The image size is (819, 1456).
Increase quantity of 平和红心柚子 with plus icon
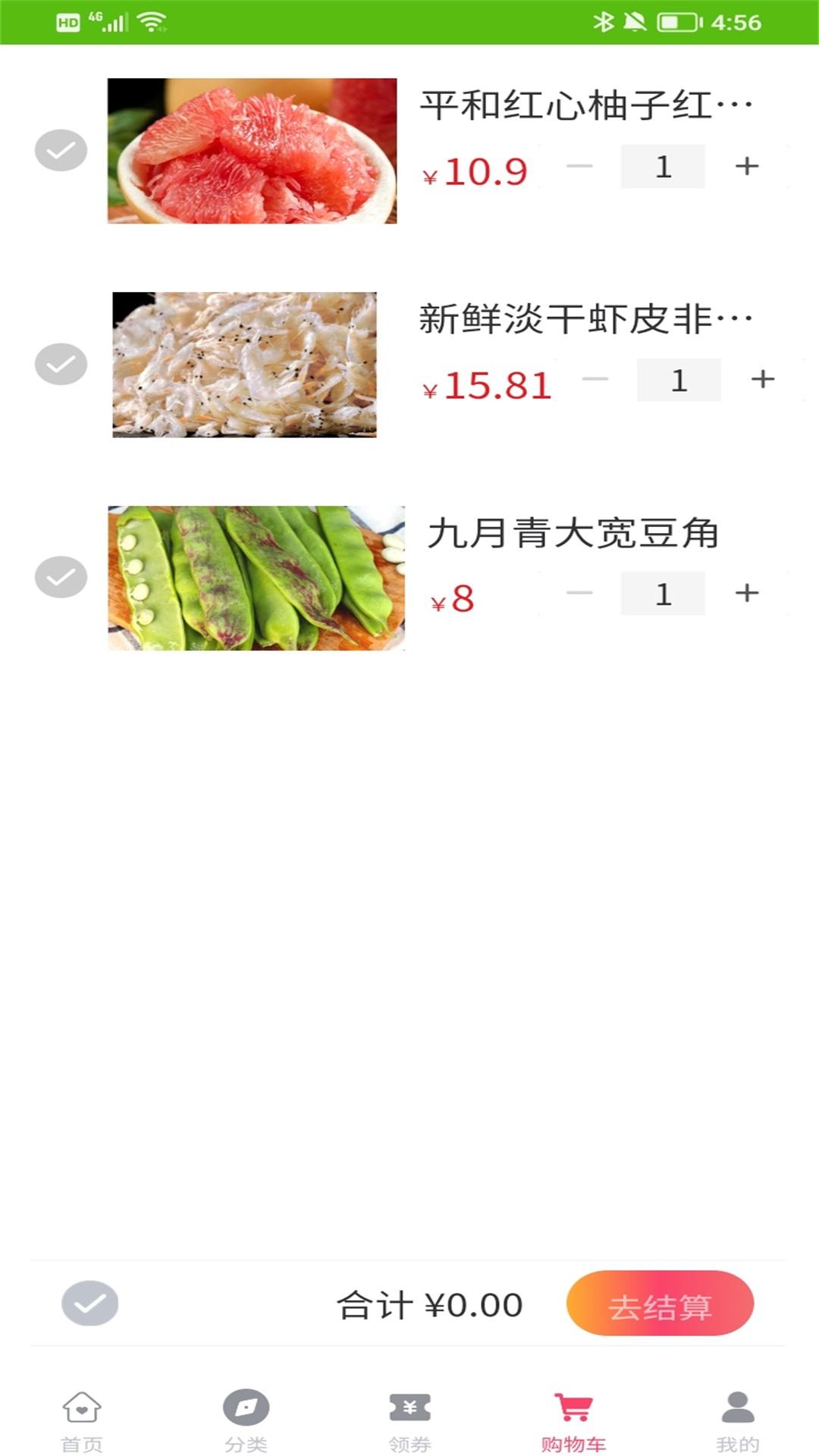[x=747, y=165]
